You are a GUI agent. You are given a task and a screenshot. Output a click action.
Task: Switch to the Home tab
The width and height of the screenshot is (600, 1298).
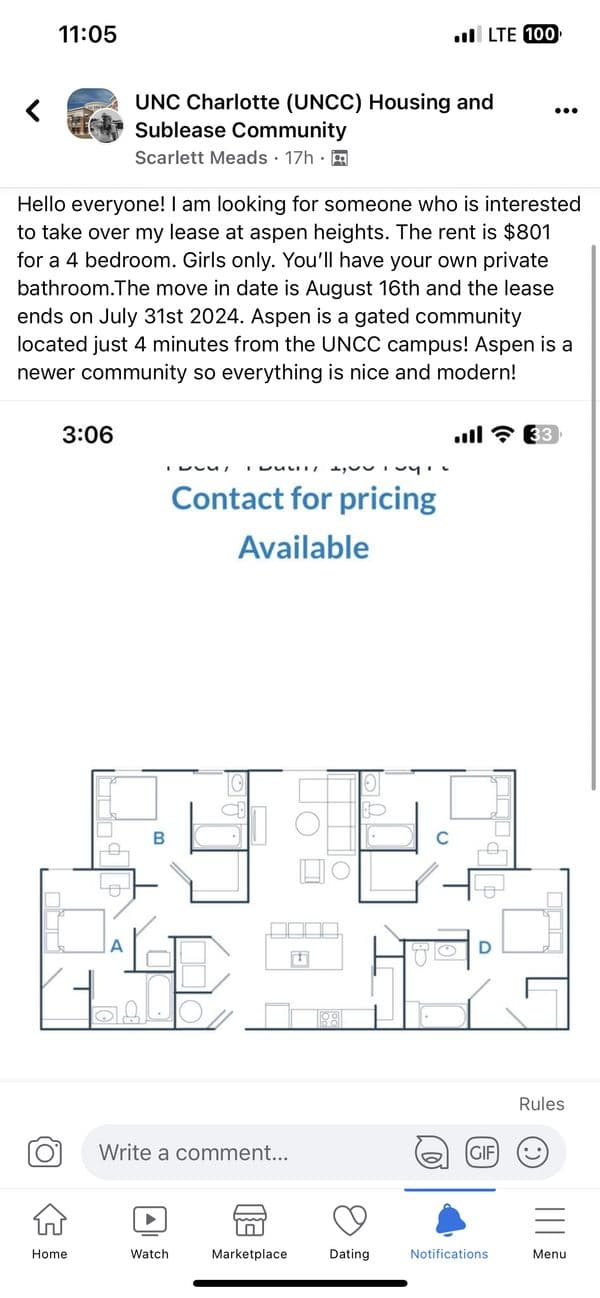click(x=49, y=1230)
